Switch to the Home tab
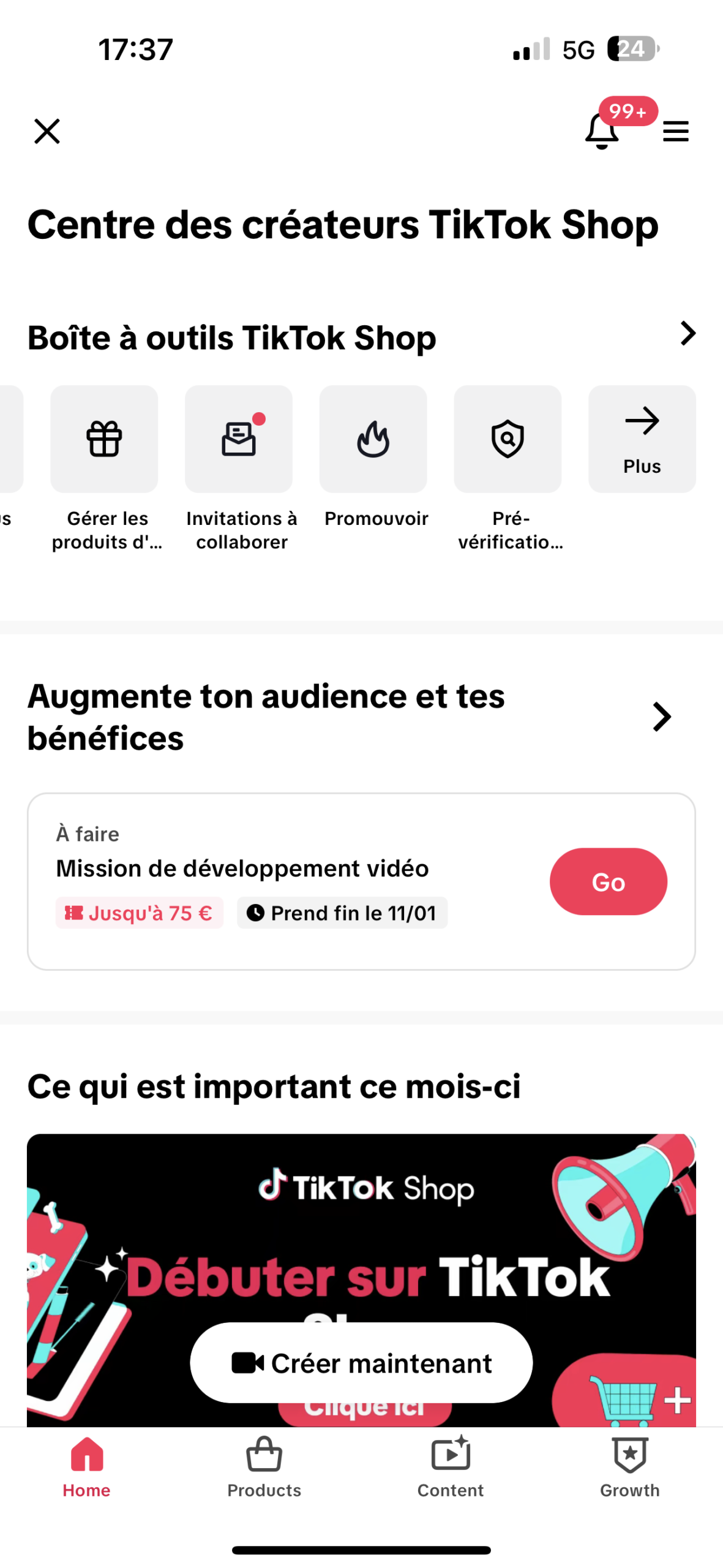This screenshot has height=1568, width=723. click(87, 1467)
